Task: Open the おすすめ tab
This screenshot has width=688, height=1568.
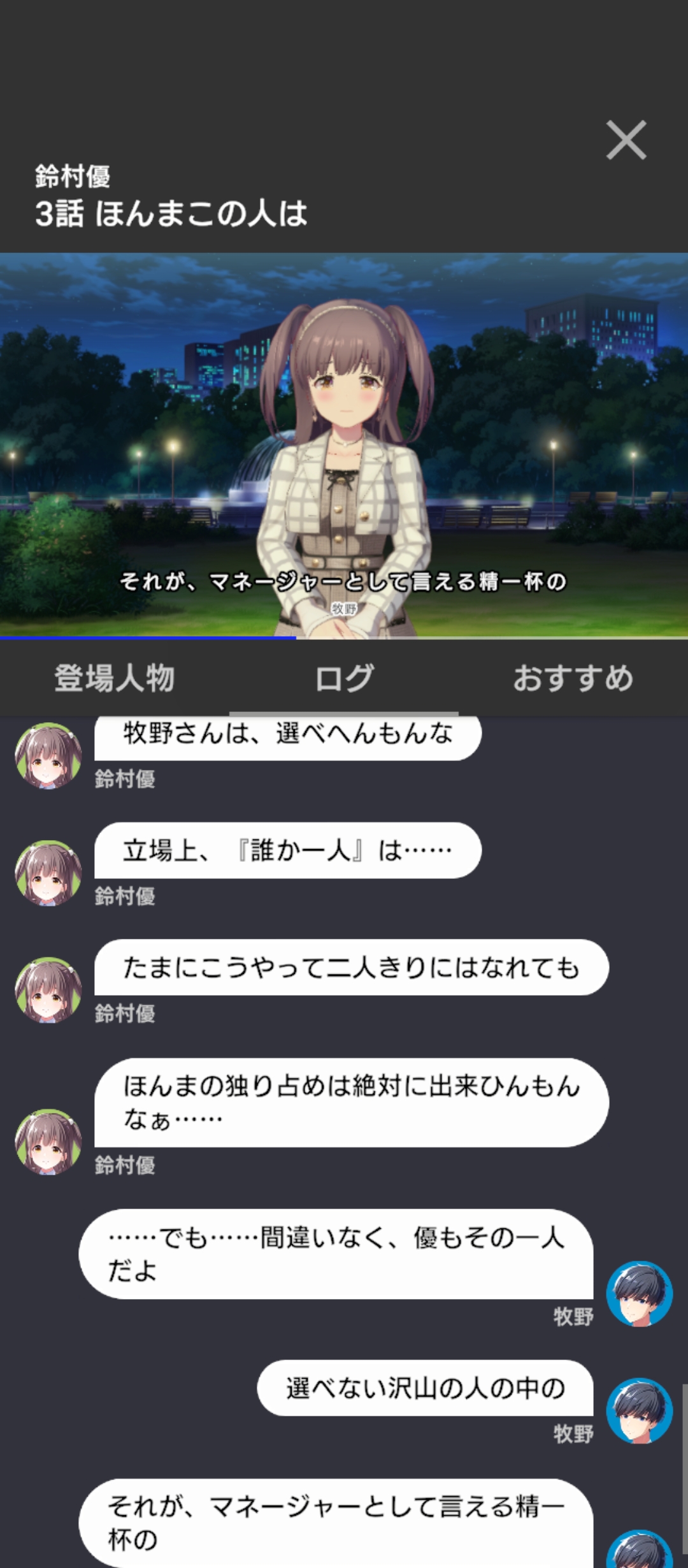Action: [x=573, y=678]
